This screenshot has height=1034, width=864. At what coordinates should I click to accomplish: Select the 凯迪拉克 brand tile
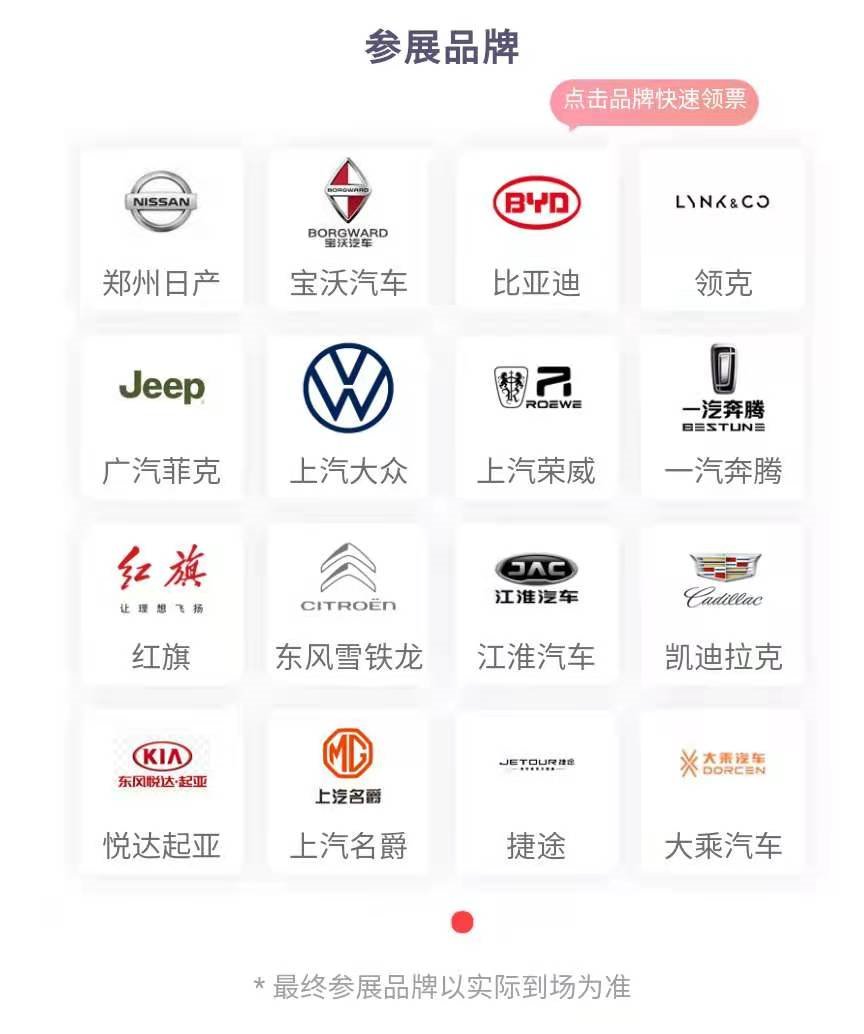[x=722, y=605]
